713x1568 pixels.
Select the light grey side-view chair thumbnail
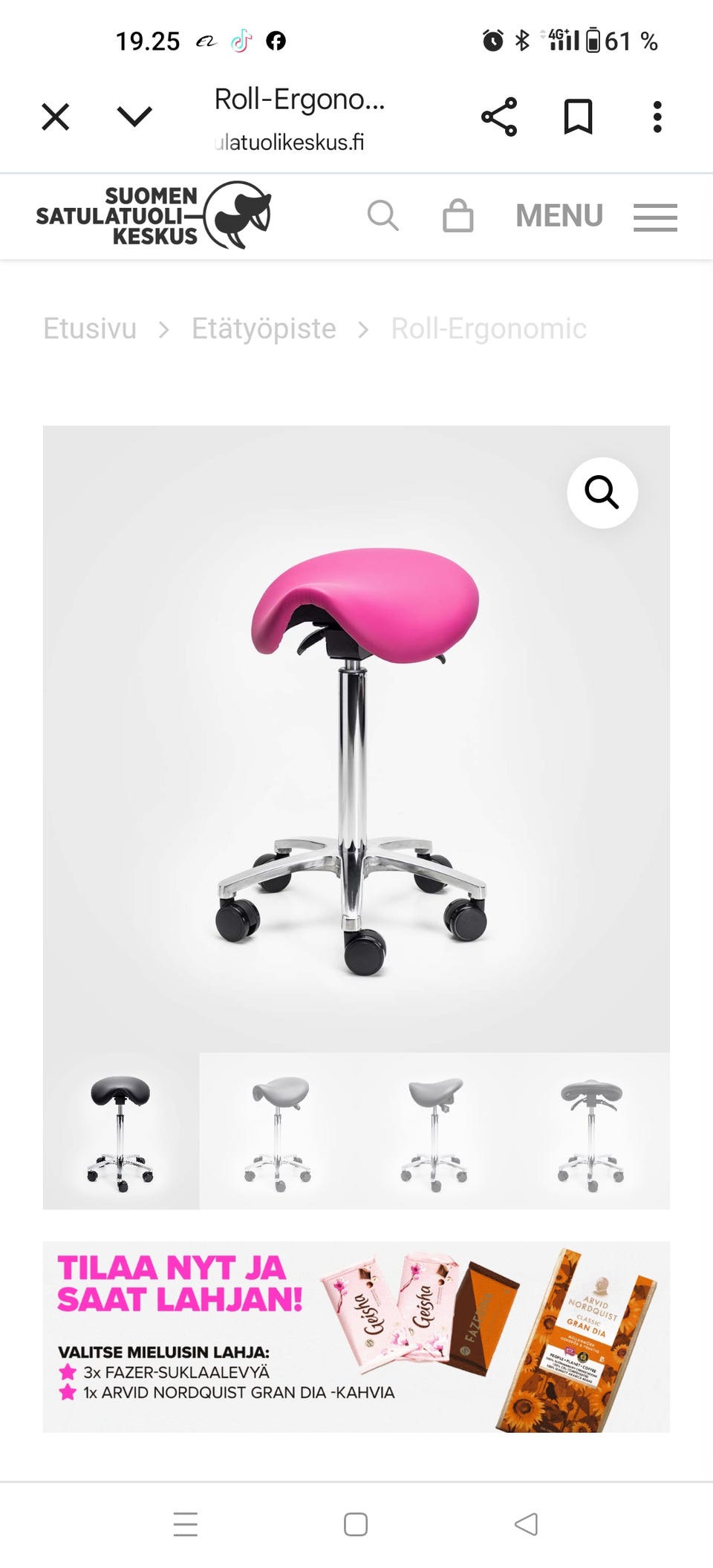tap(279, 1131)
